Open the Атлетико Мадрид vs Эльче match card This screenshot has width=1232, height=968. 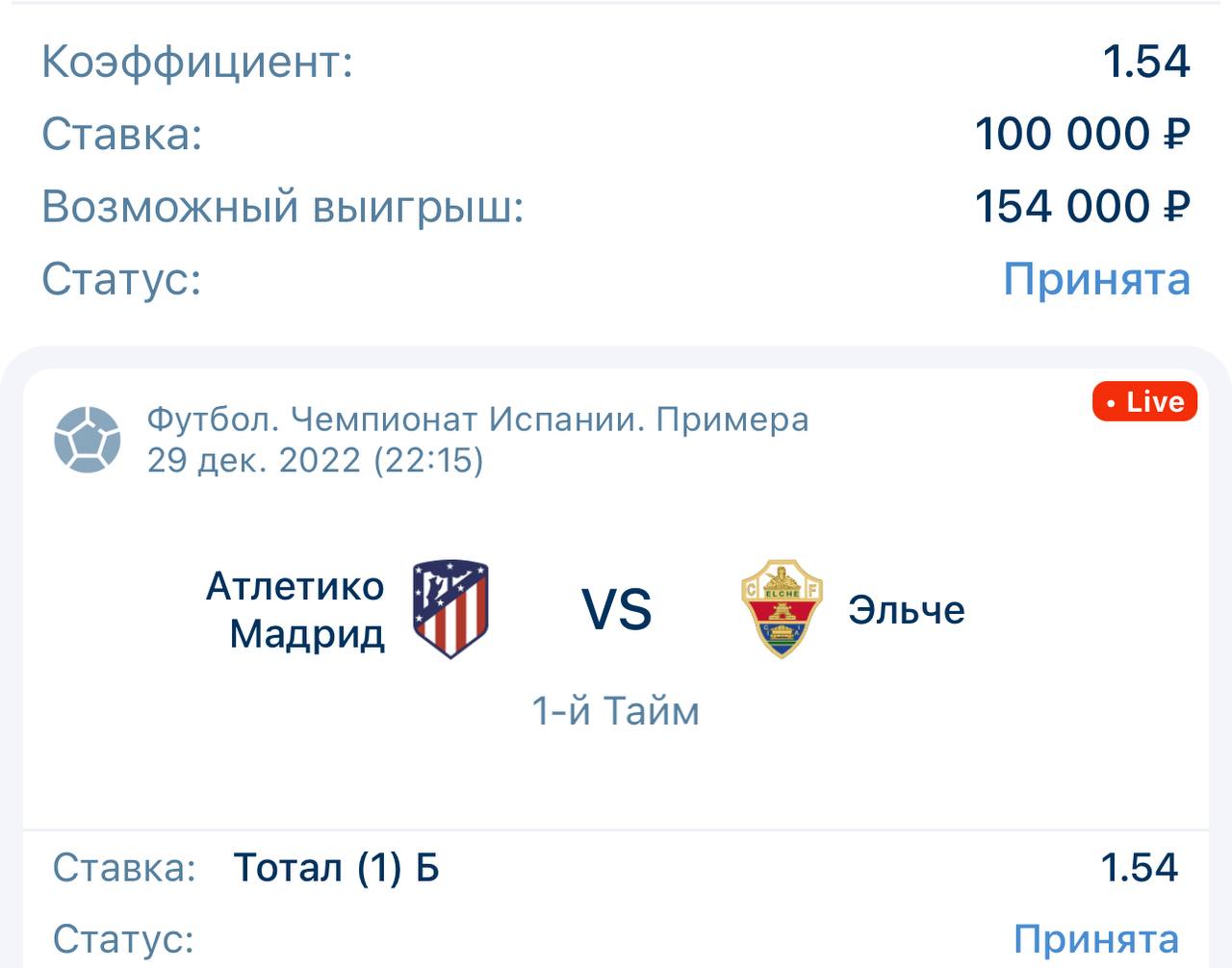[616, 610]
